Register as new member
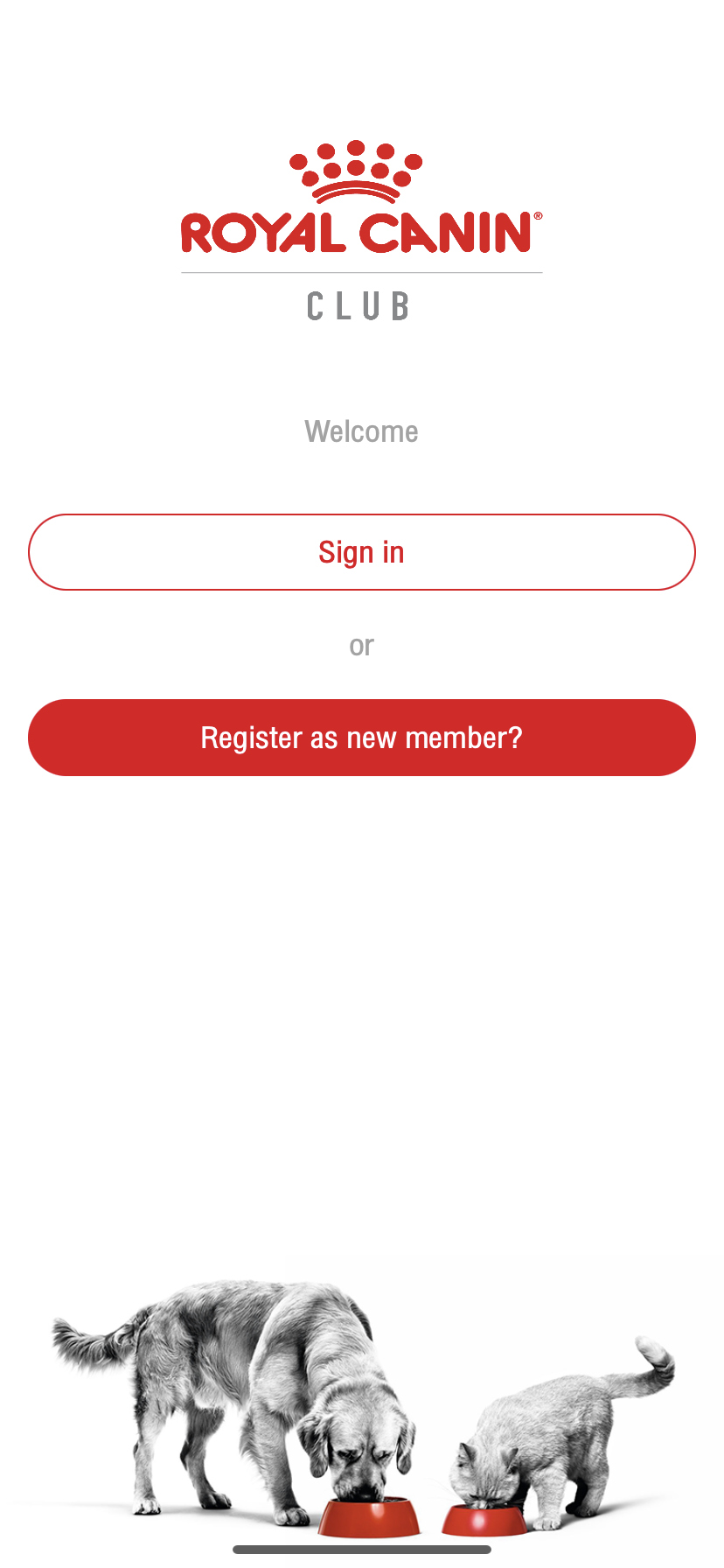This screenshot has width=724, height=1568. 361,738
